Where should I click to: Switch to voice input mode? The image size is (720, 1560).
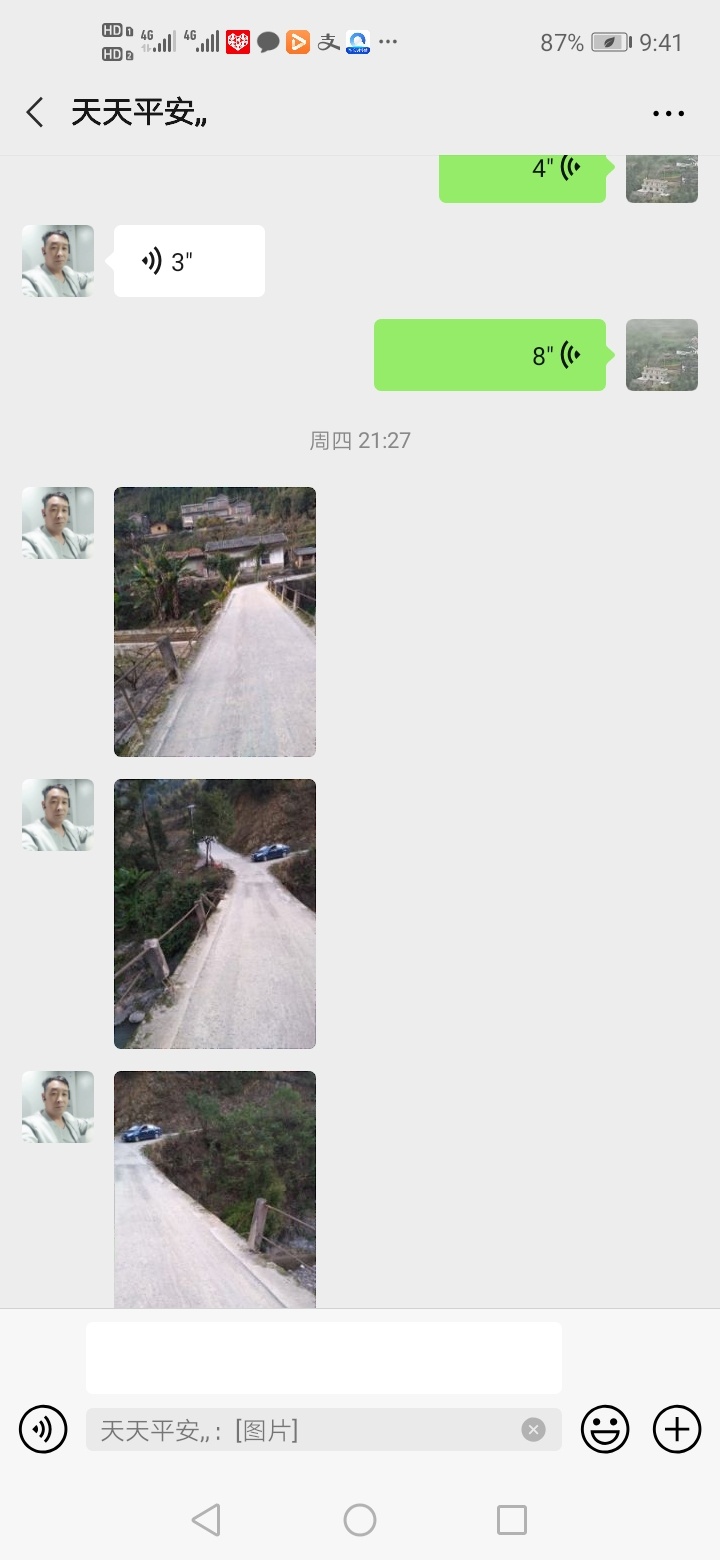click(x=43, y=1429)
